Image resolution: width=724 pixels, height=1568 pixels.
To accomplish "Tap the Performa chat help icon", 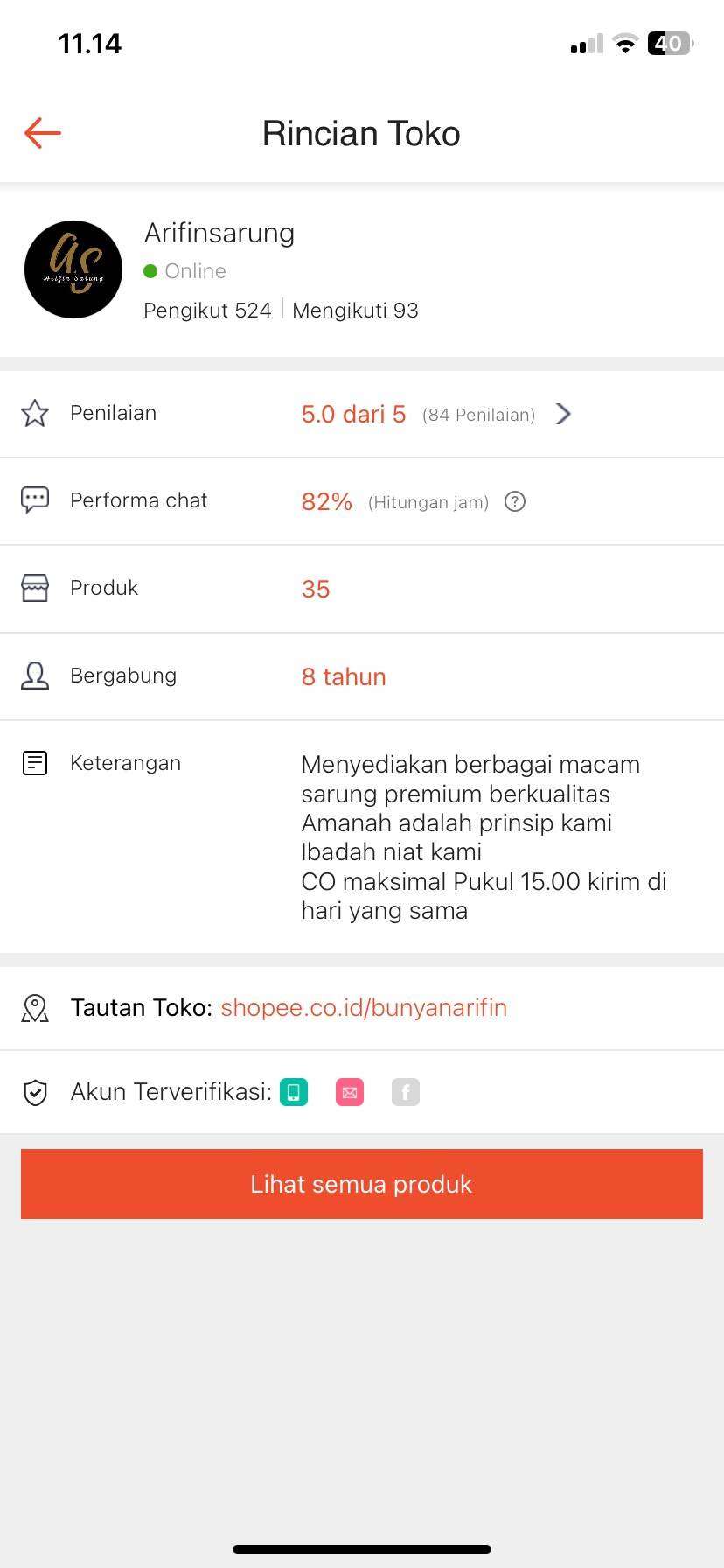I will click(x=515, y=502).
